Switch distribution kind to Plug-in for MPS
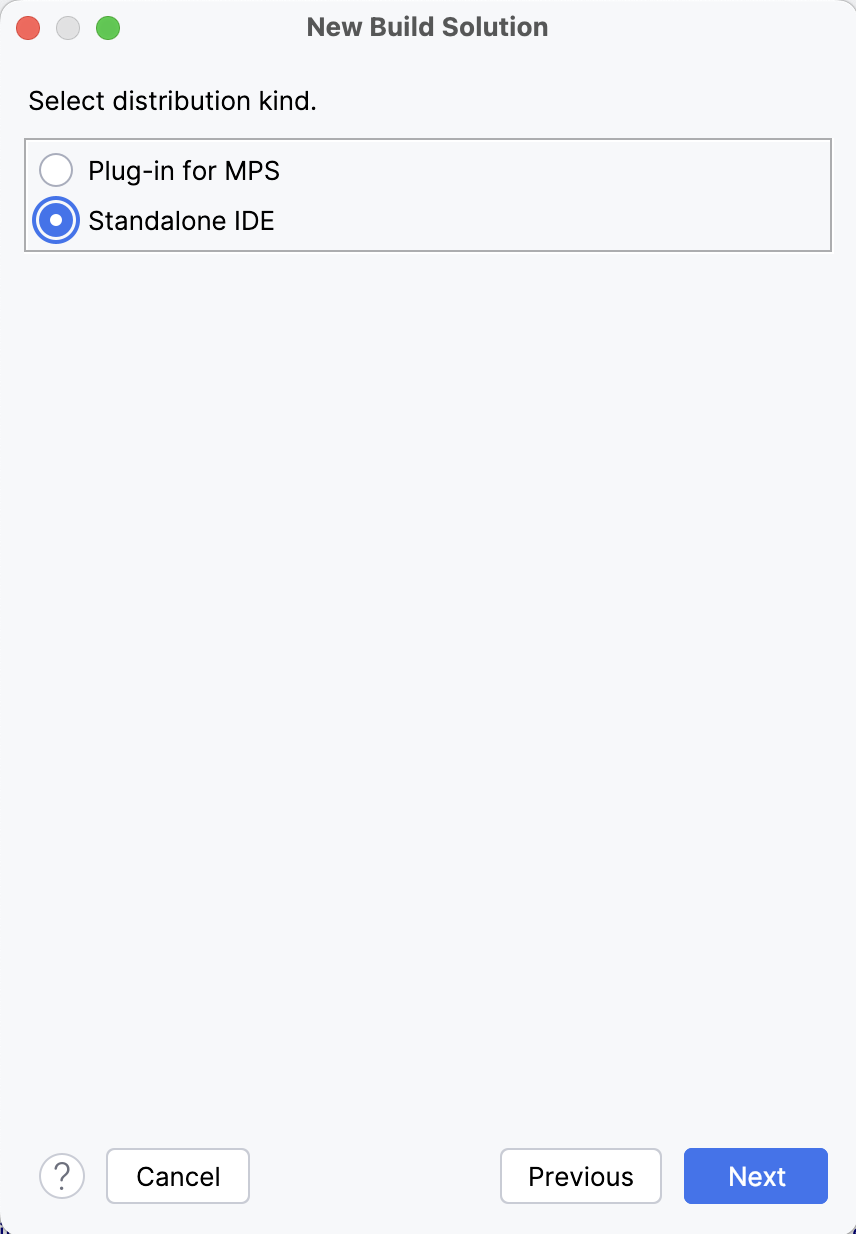Image resolution: width=856 pixels, height=1234 pixels. (x=56, y=170)
